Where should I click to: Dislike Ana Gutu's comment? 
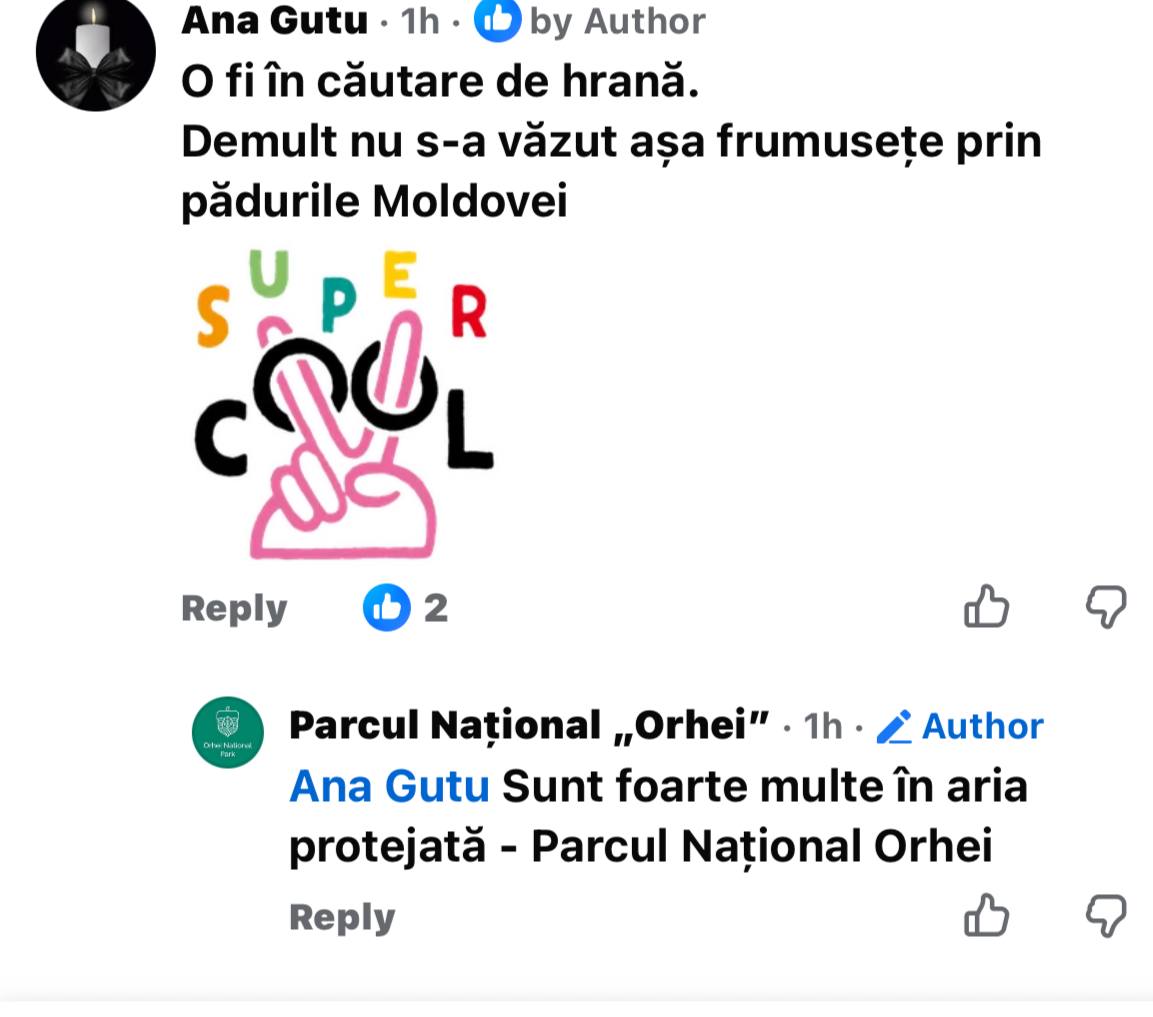tap(1106, 607)
